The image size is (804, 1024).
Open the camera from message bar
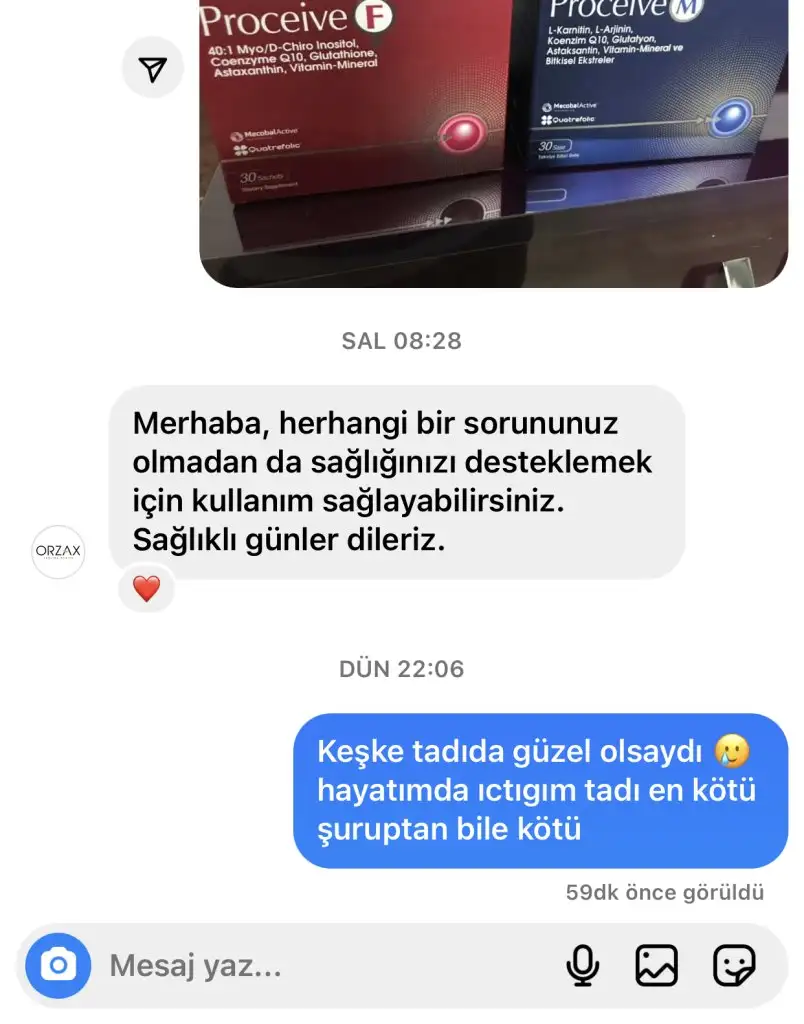(x=58, y=965)
